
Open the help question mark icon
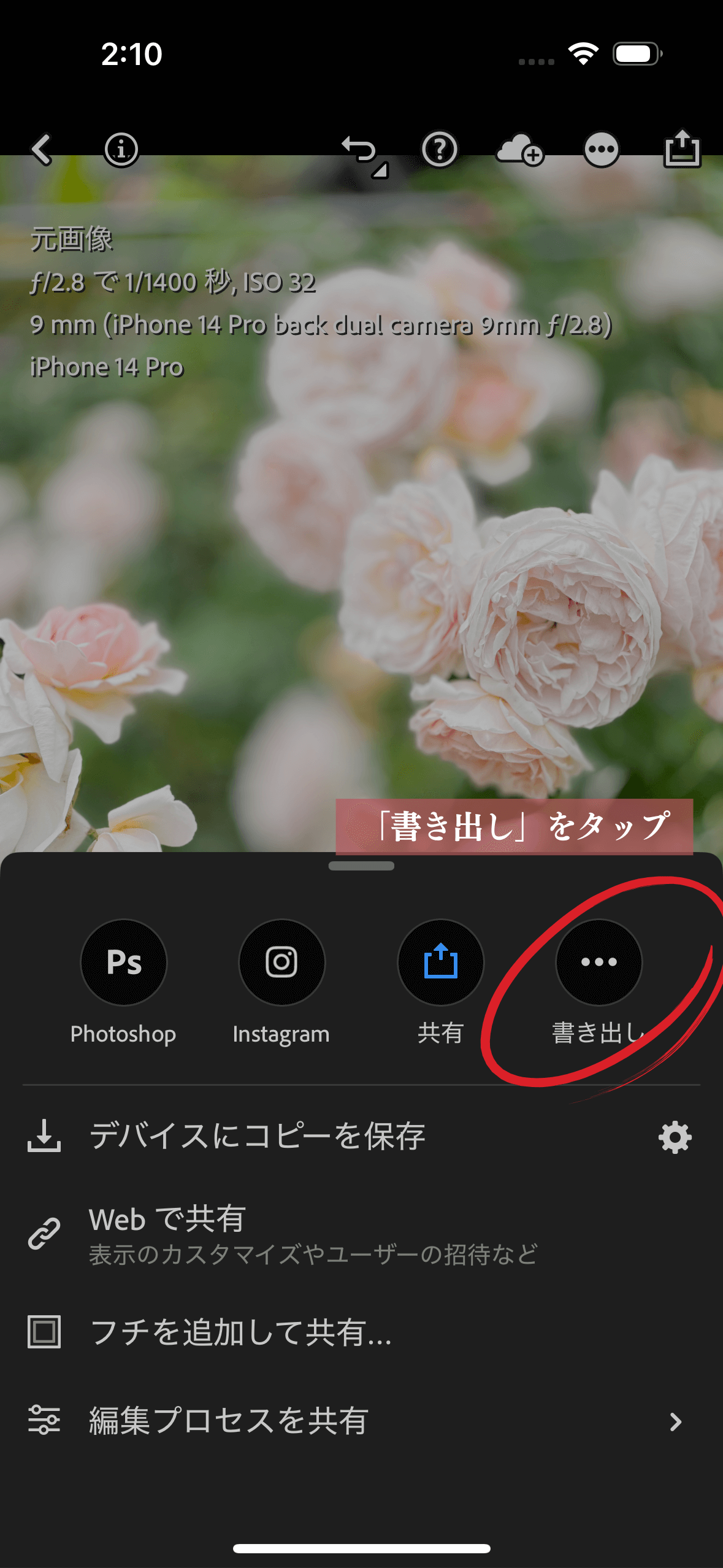(439, 150)
